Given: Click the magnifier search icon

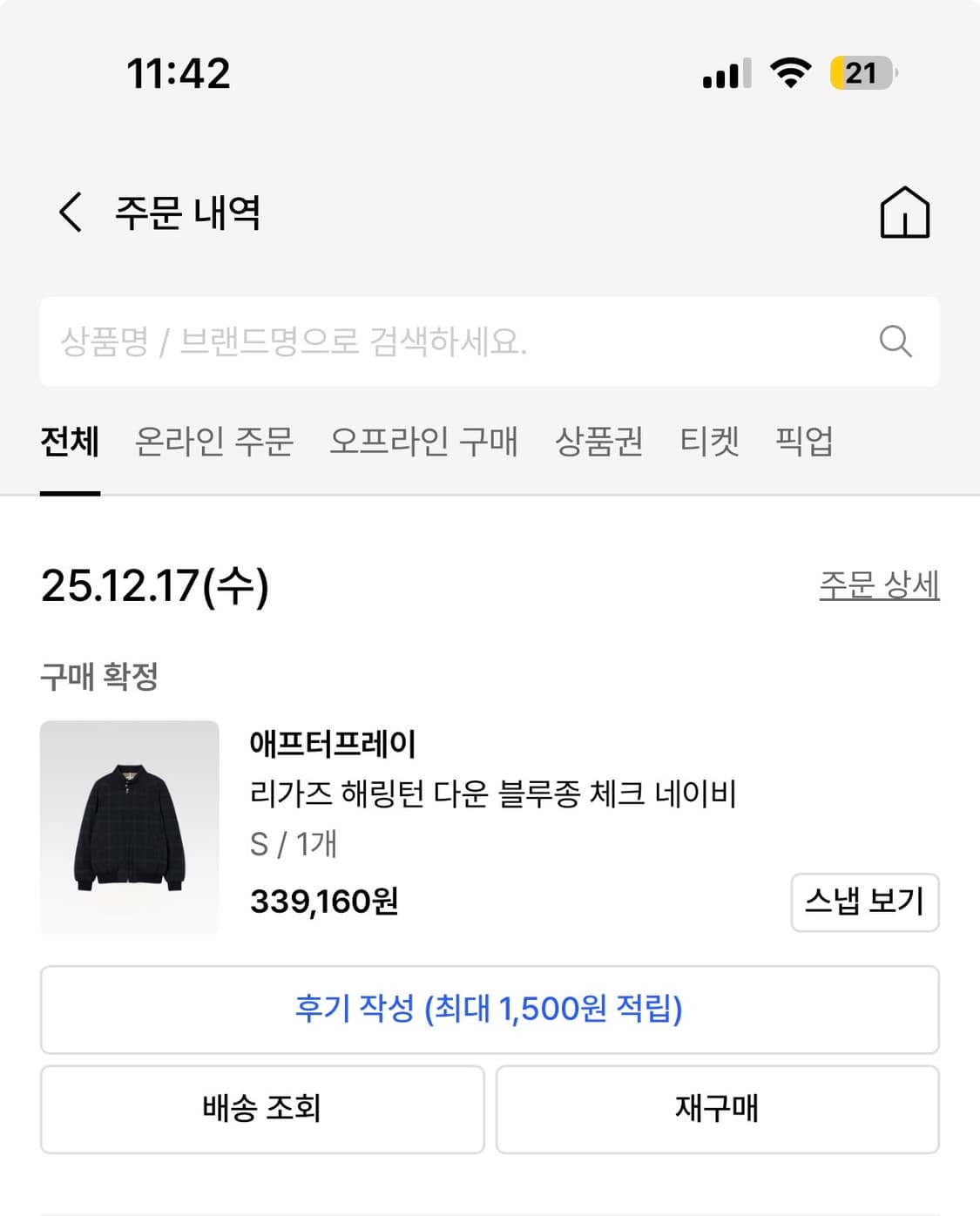Looking at the screenshot, I should (x=897, y=341).
